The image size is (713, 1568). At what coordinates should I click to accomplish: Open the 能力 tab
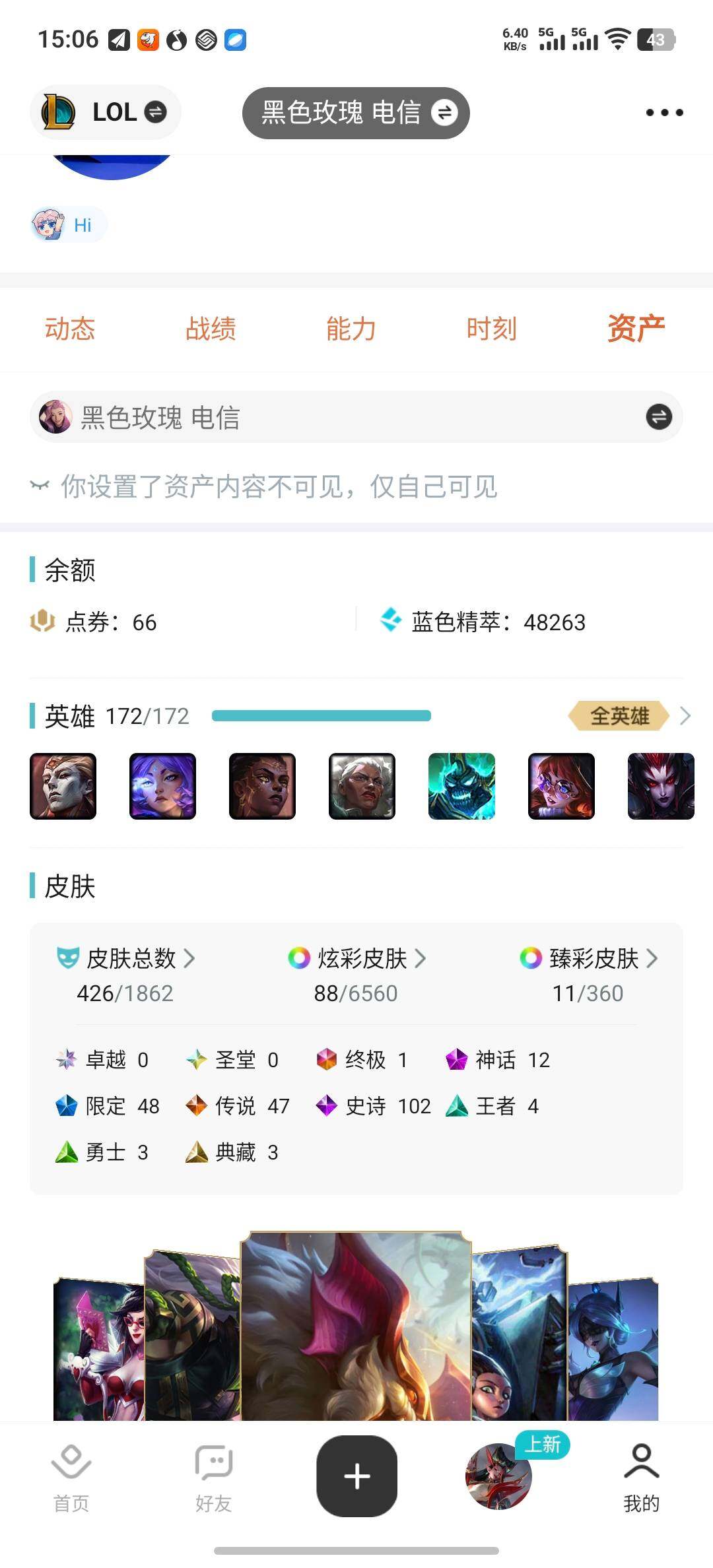point(351,329)
